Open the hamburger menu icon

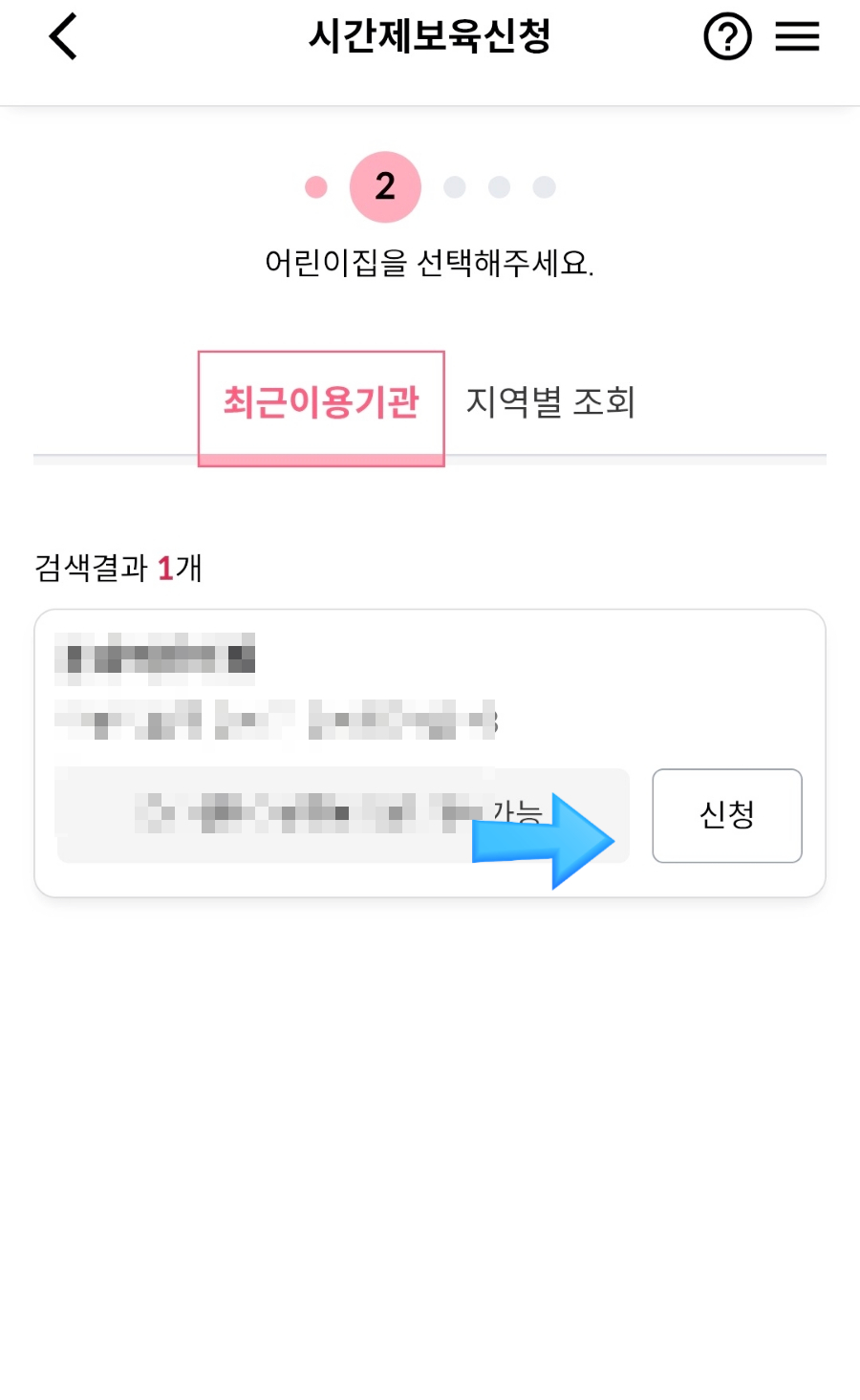tap(797, 36)
